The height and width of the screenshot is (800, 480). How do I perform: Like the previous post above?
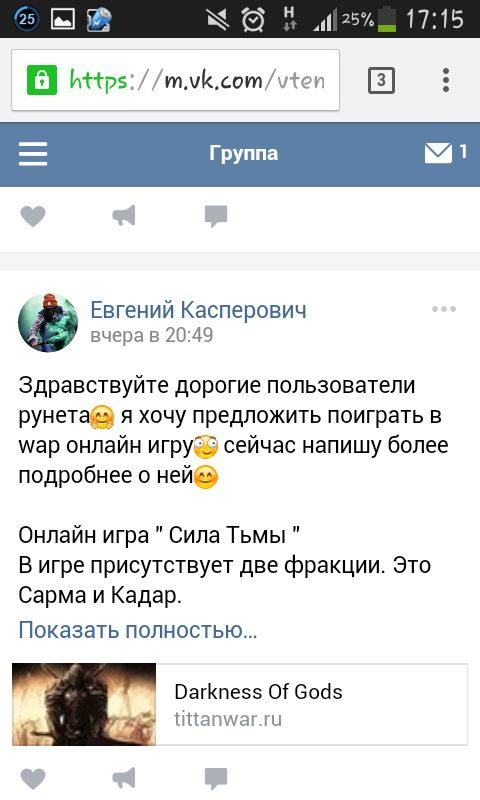point(33,216)
